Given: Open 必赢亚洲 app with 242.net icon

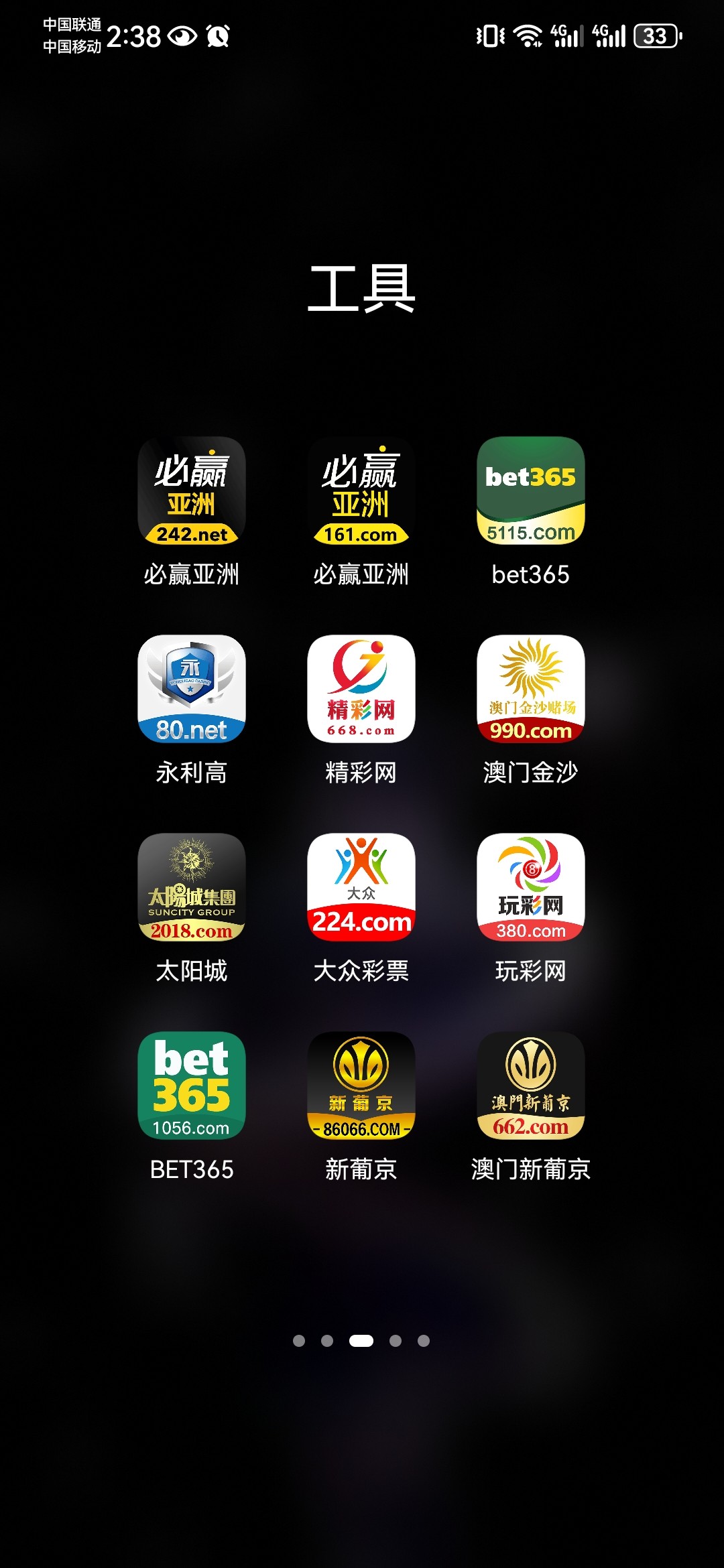Looking at the screenshot, I should (x=192, y=491).
